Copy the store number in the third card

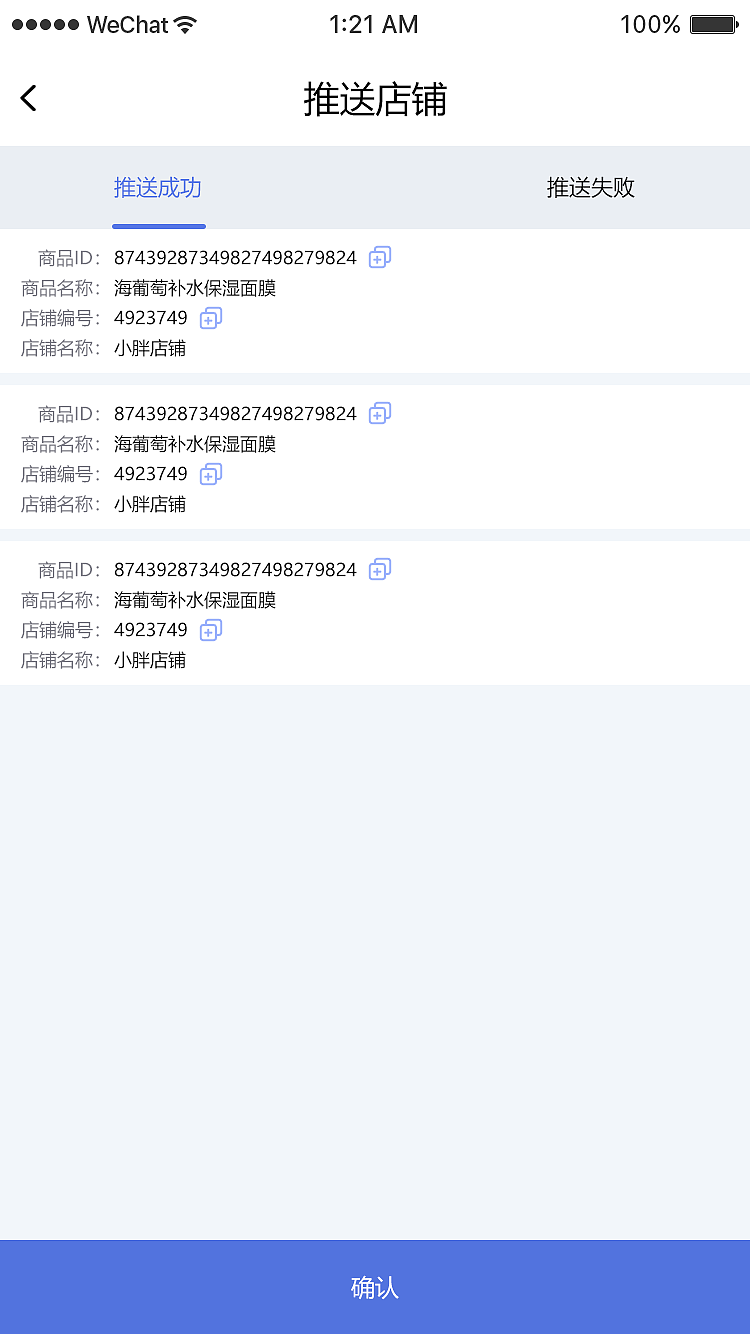click(x=211, y=629)
